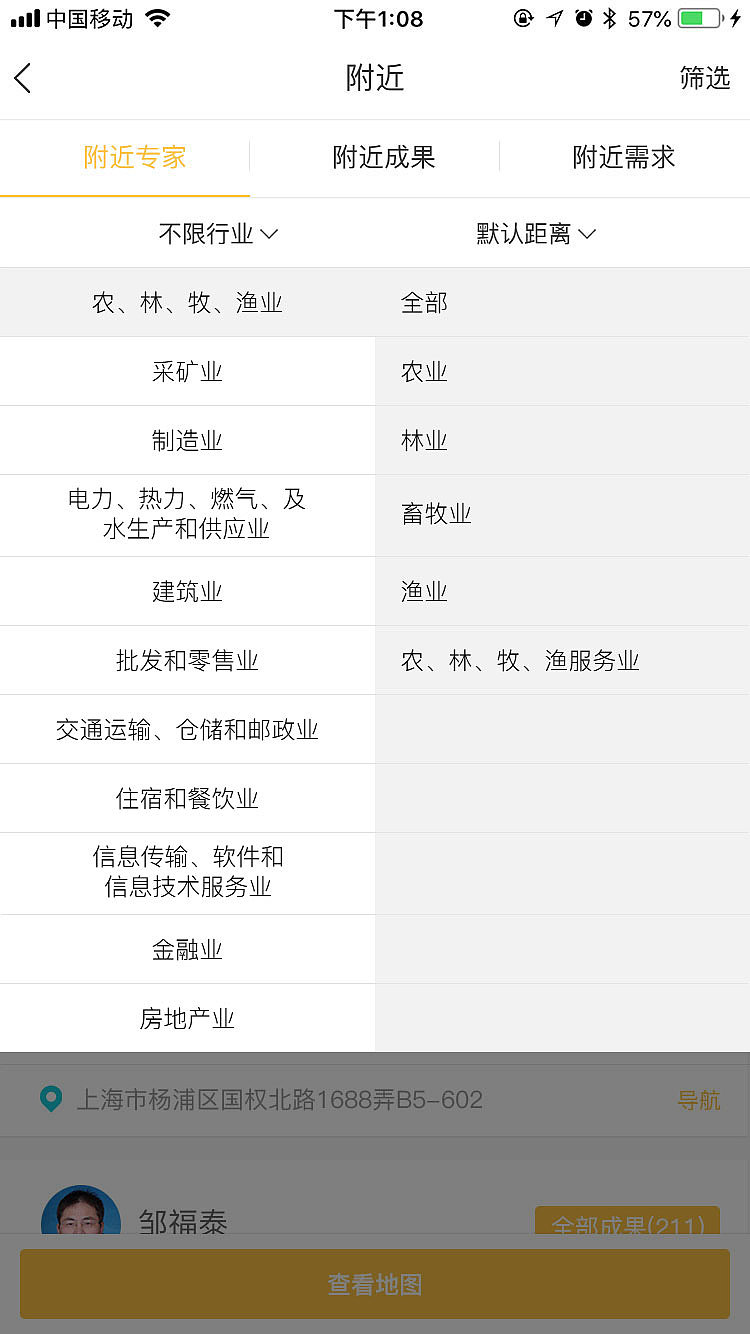Viewport: 750px width, 1334px height.
Task: Select the 农业 subcategory
Action: [423, 371]
